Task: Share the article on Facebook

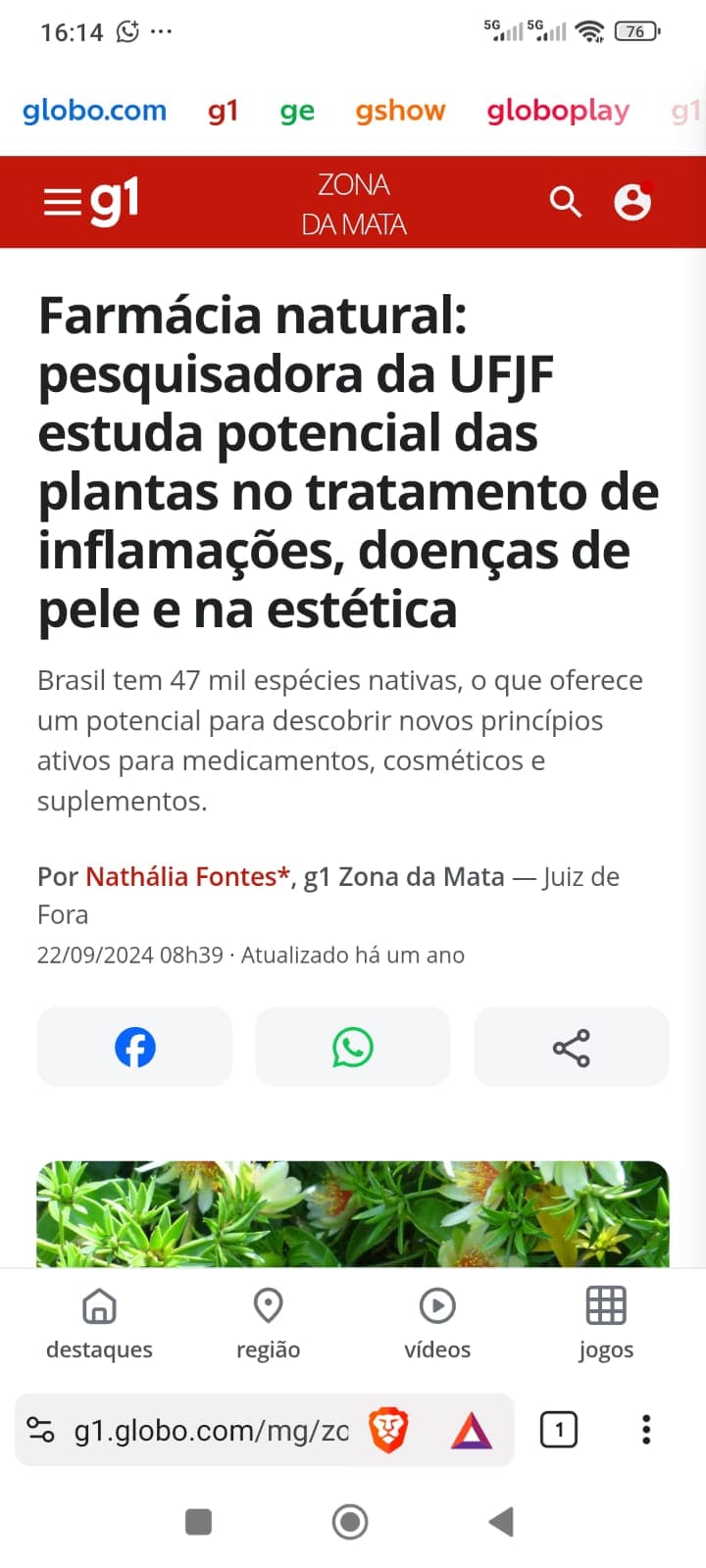Action: click(134, 1046)
